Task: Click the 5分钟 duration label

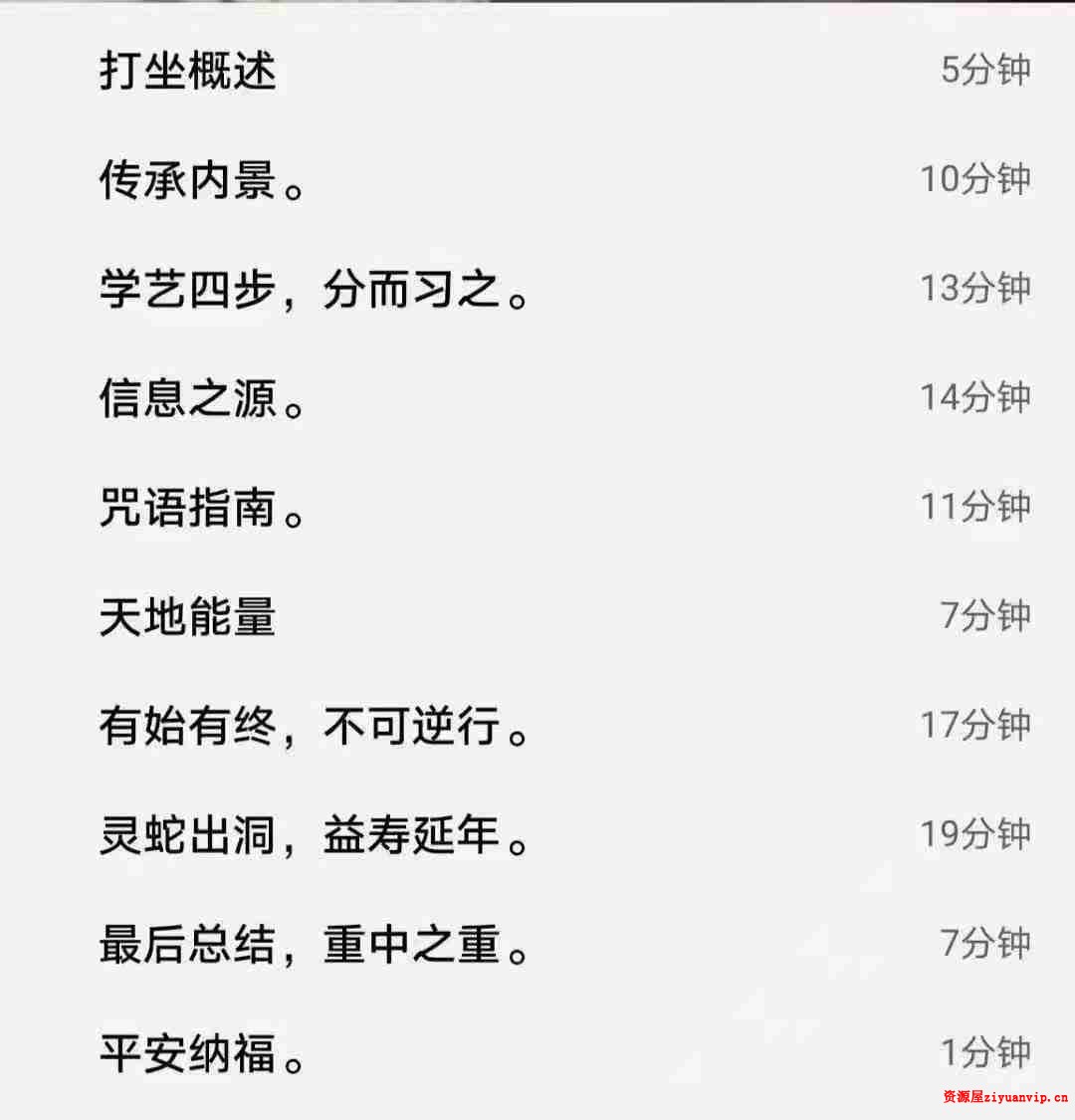Action: 985,72
